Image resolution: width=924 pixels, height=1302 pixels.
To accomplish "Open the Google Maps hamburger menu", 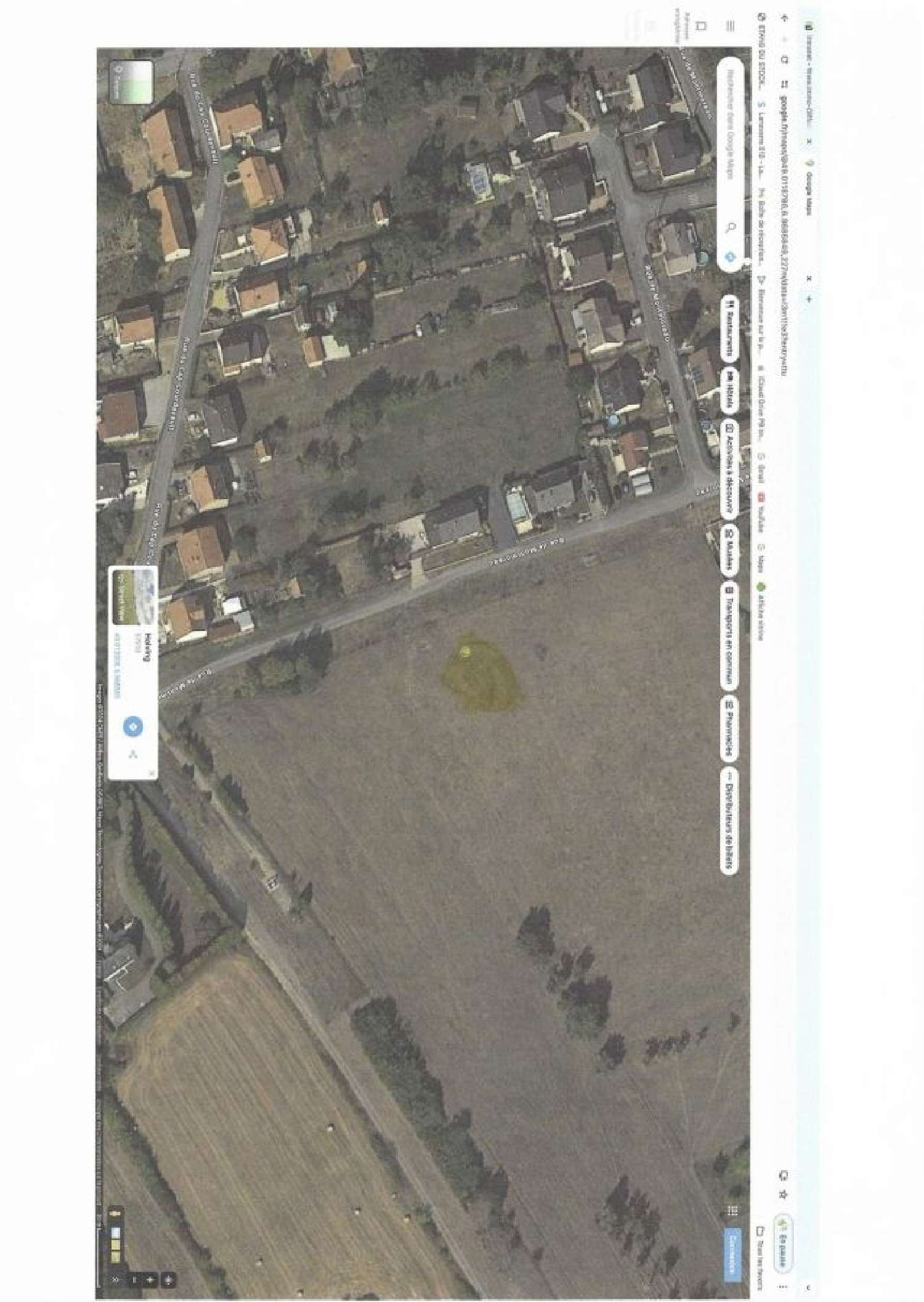I will [729, 26].
